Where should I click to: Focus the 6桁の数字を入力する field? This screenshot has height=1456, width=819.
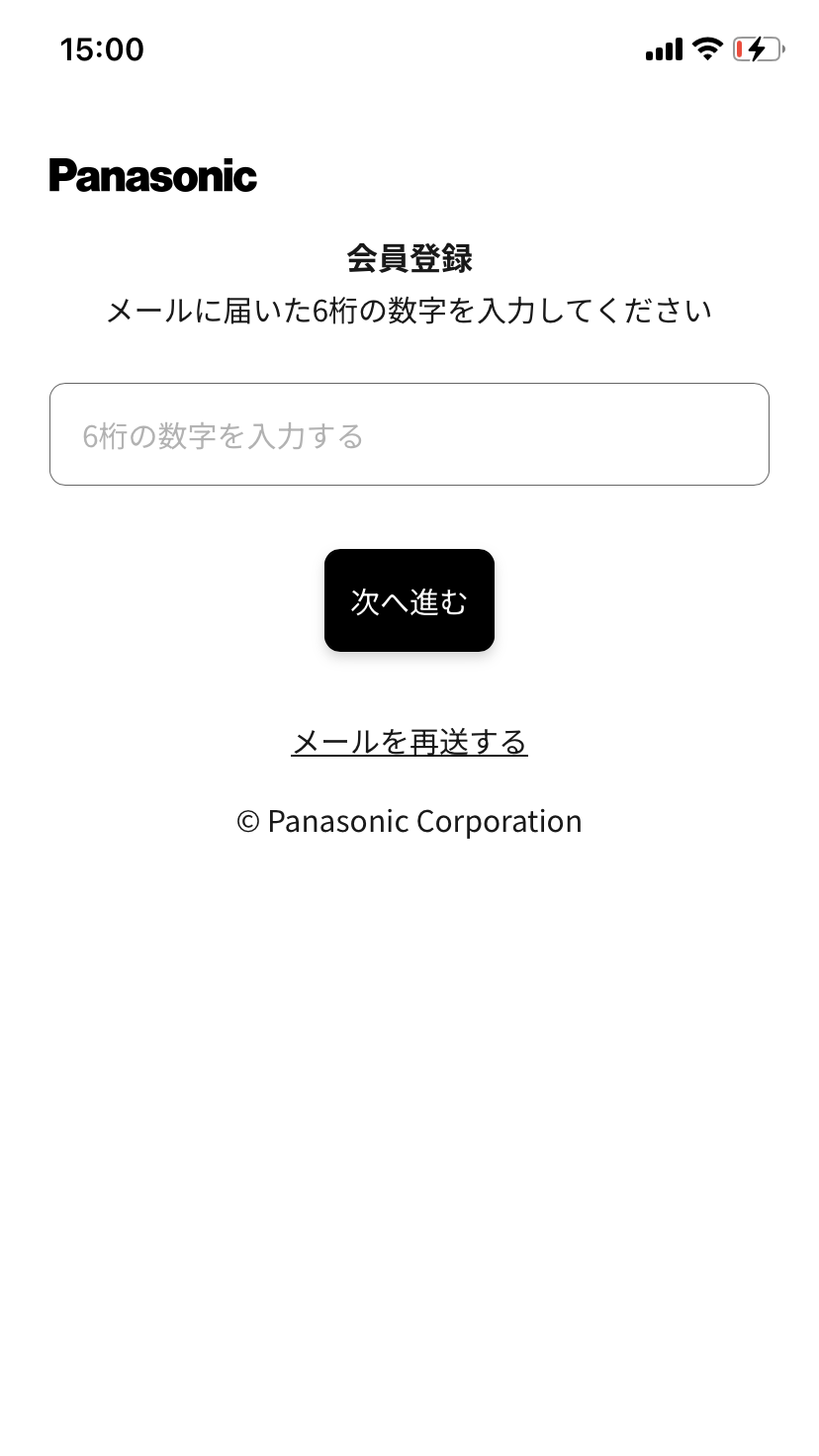[409, 434]
